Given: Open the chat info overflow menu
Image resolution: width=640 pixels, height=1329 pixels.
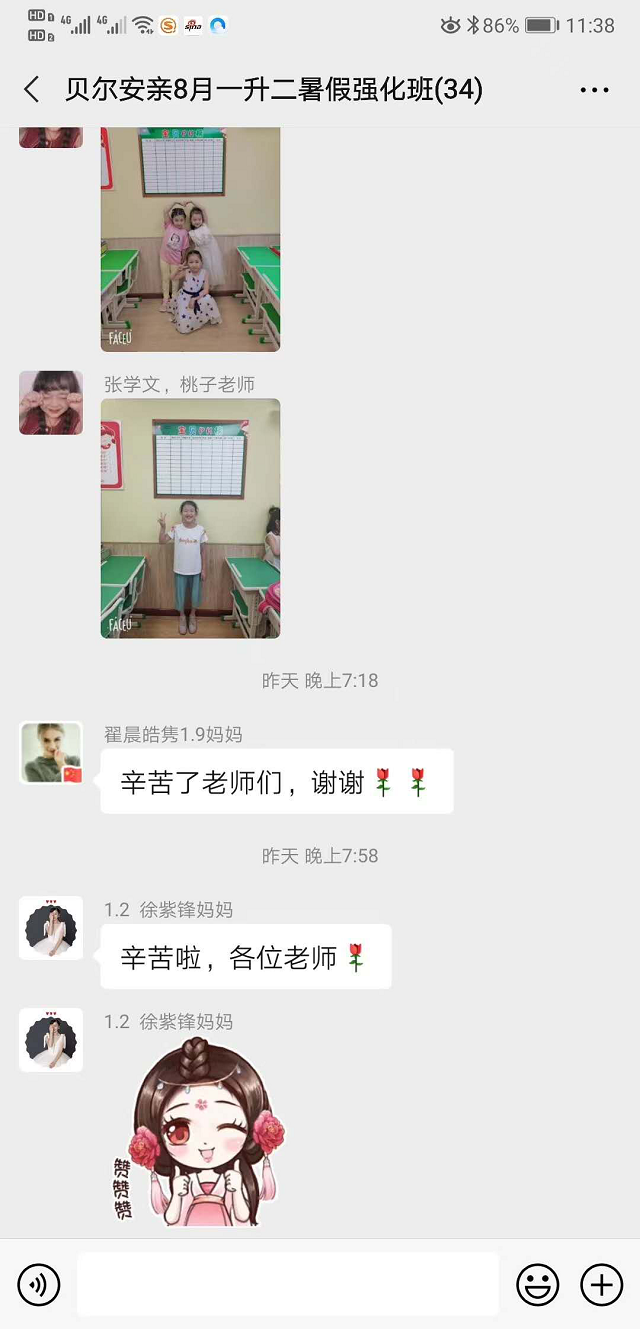Looking at the screenshot, I should pyautogui.click(x=594, y=90).
